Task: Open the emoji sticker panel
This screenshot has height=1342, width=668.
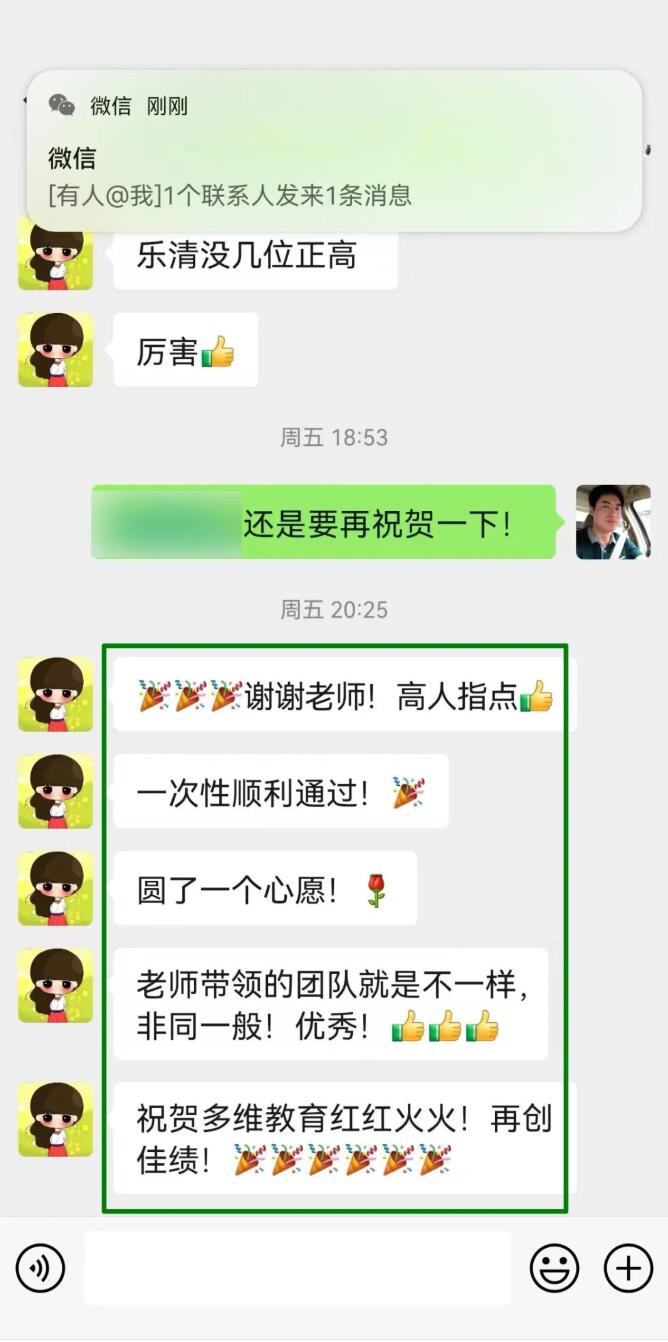Action: coord(554,1269)
